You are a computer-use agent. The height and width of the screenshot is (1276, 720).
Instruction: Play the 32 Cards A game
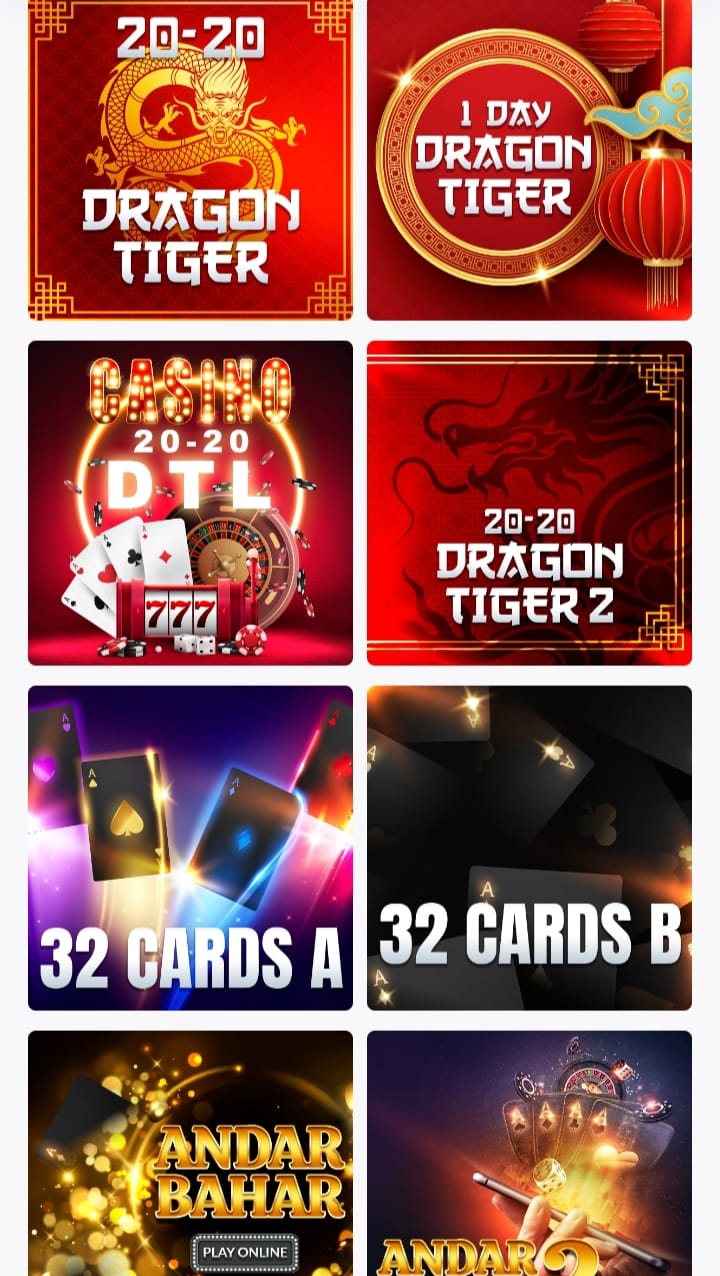[x=190, y=848]
